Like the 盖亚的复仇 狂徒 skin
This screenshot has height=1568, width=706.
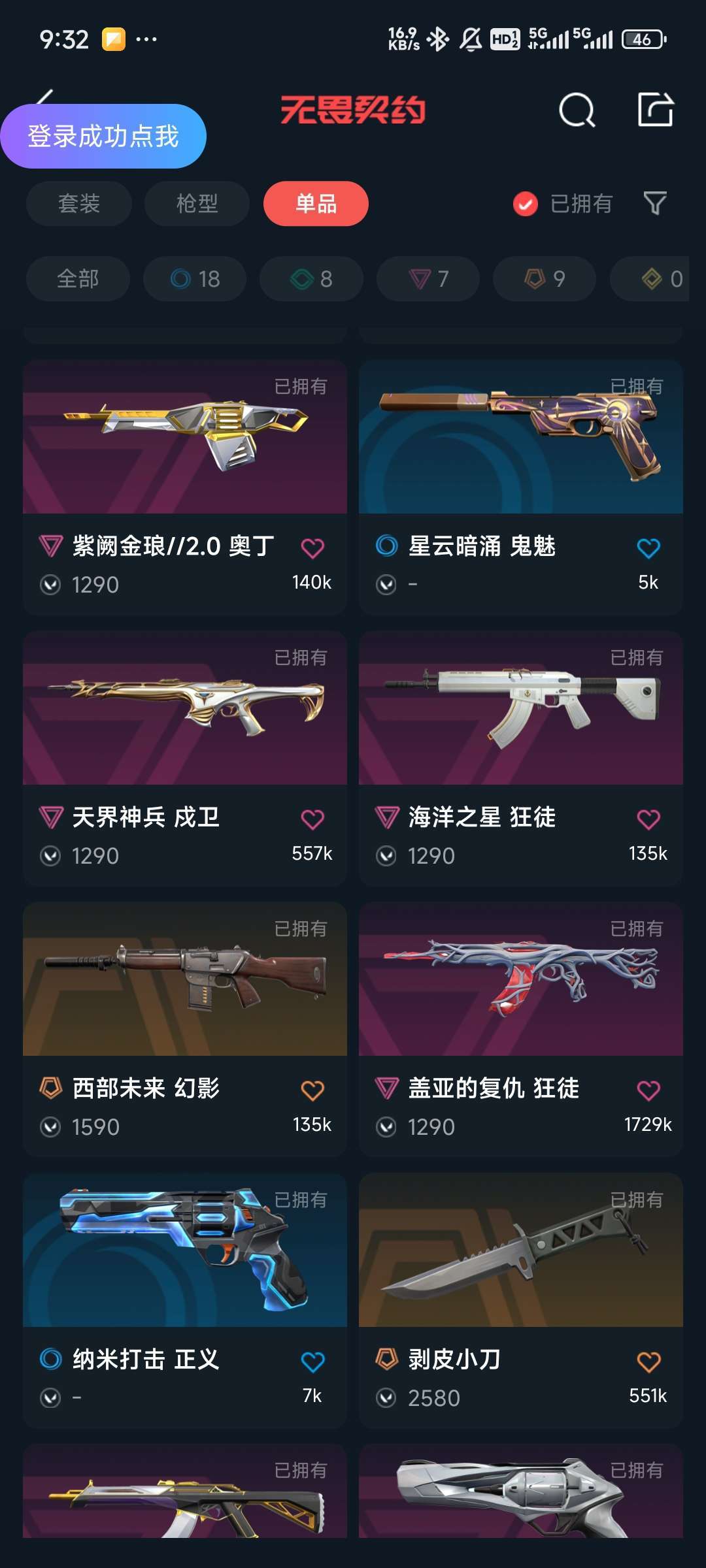pos(648,1090)
